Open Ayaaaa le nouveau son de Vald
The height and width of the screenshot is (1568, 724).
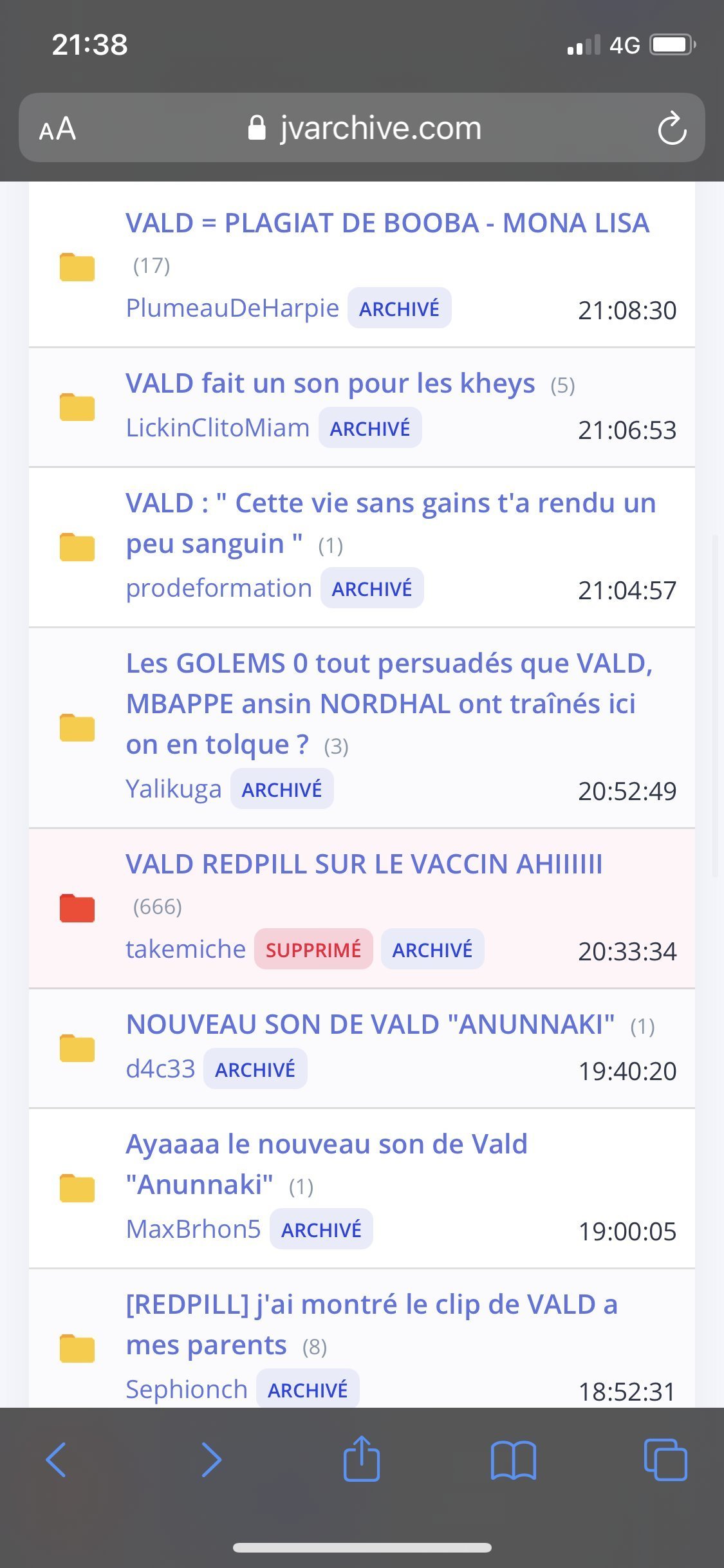326,1164
